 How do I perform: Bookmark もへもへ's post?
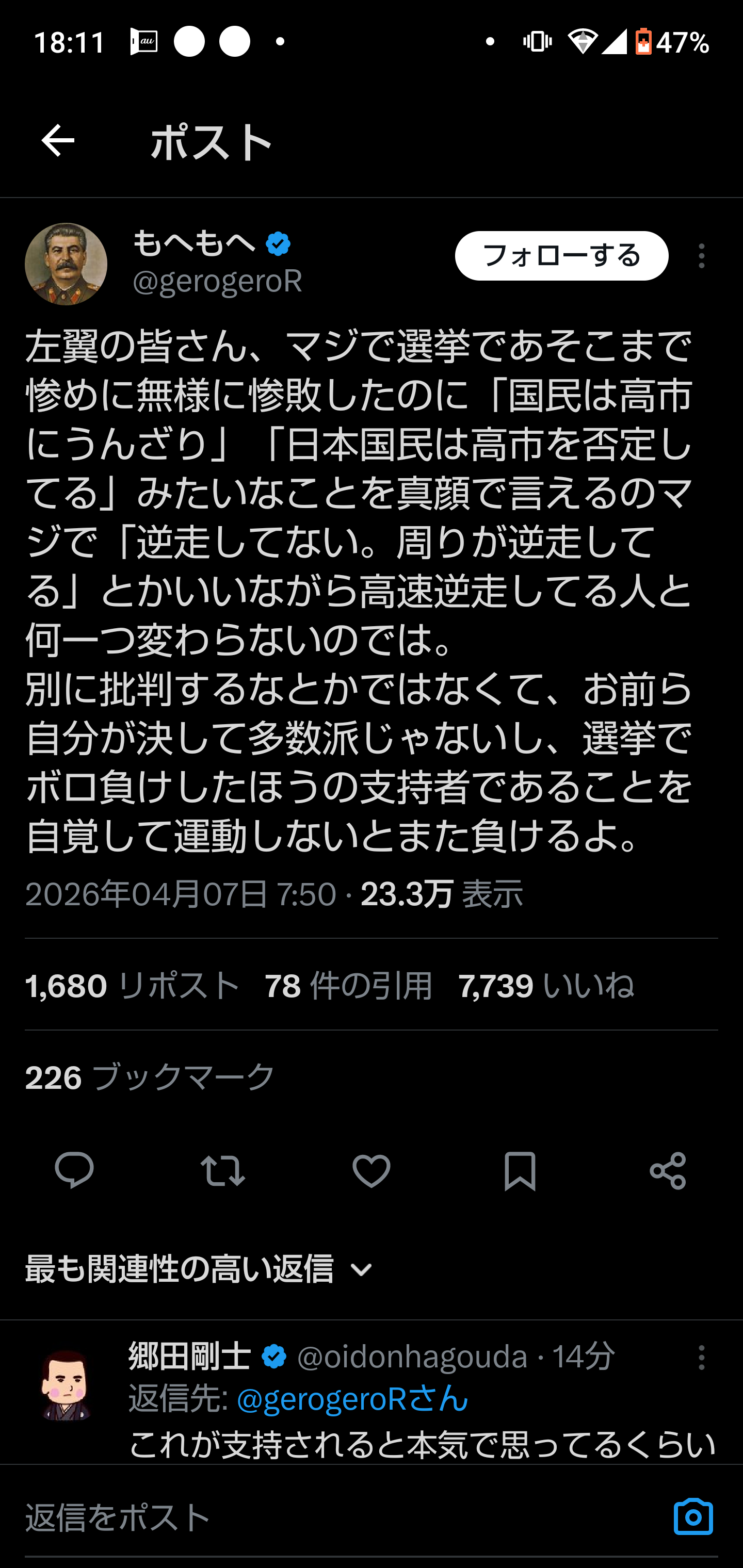[x=520, y=1170]
